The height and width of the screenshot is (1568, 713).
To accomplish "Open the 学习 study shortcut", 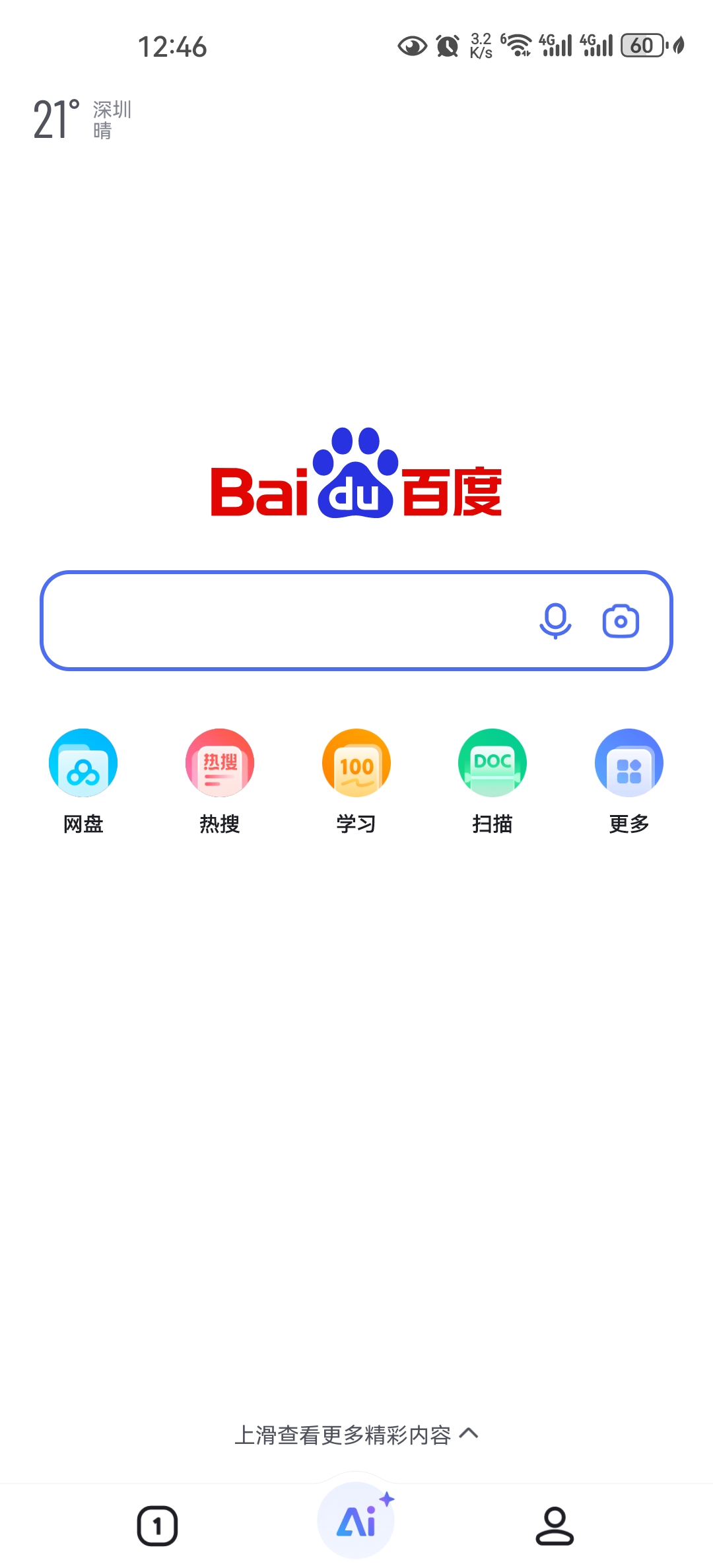I will (x=356, y=764).
